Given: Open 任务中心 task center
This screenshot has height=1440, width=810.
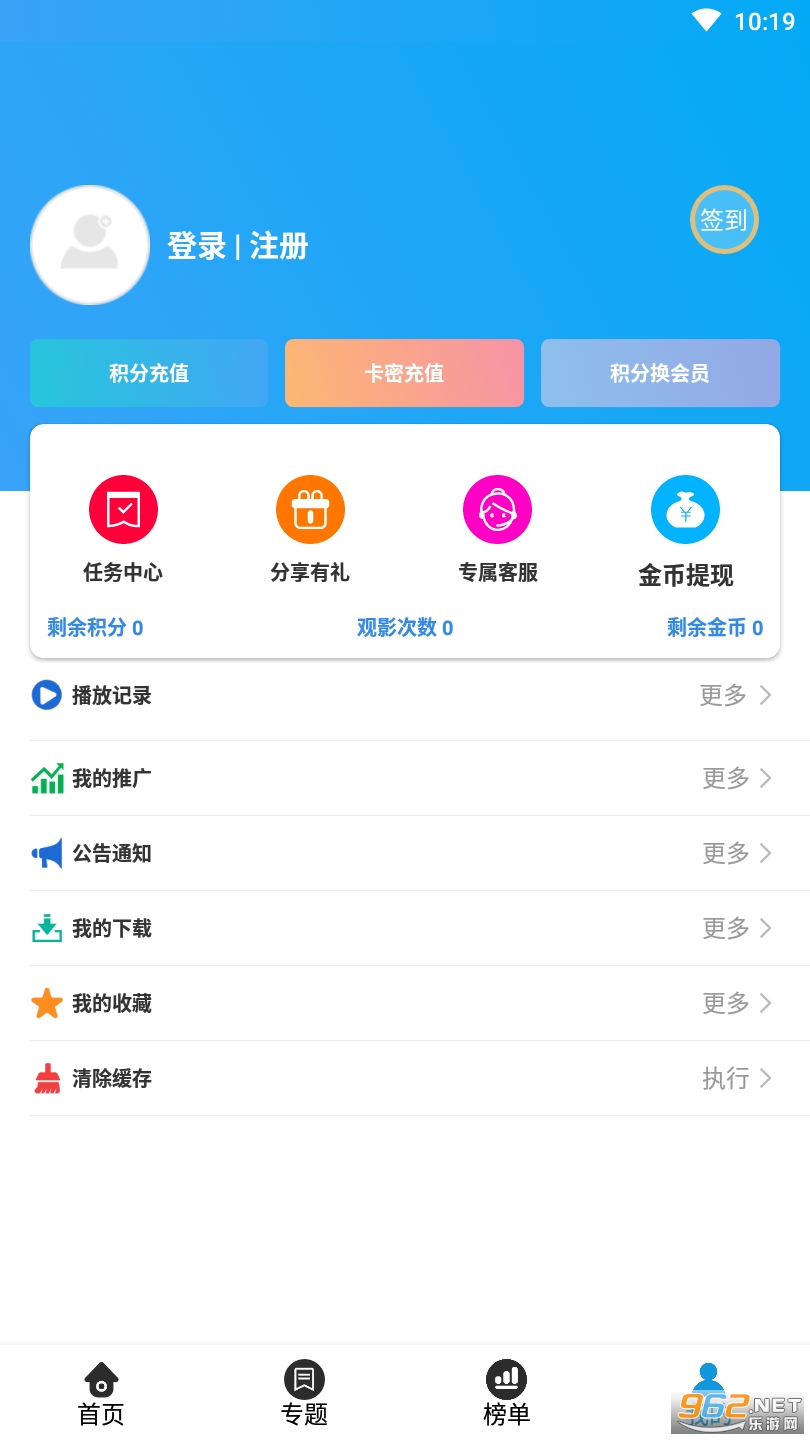Looking at the screenshot, I should pyautogui.click(x=123, y=528).
